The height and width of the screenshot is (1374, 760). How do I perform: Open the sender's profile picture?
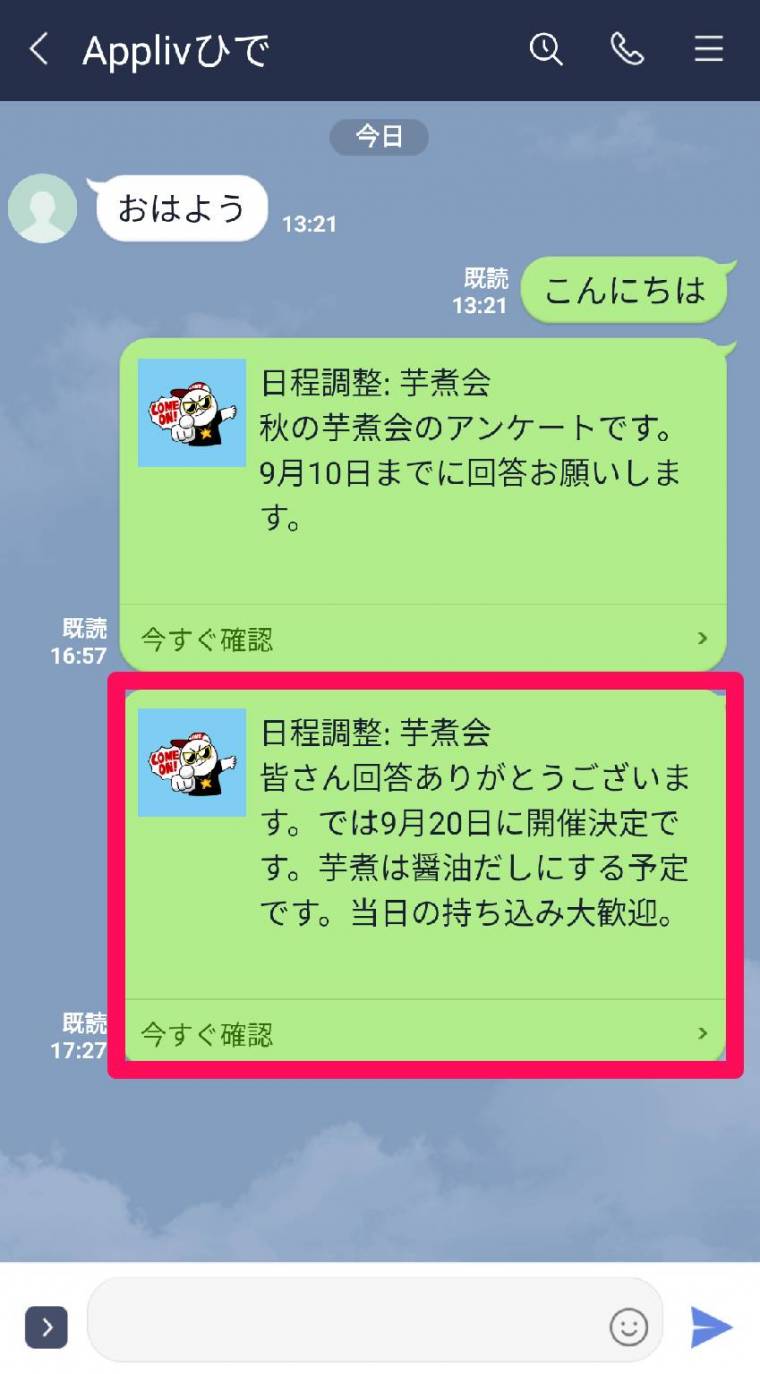pyautogui.click(x=43, y=209)
